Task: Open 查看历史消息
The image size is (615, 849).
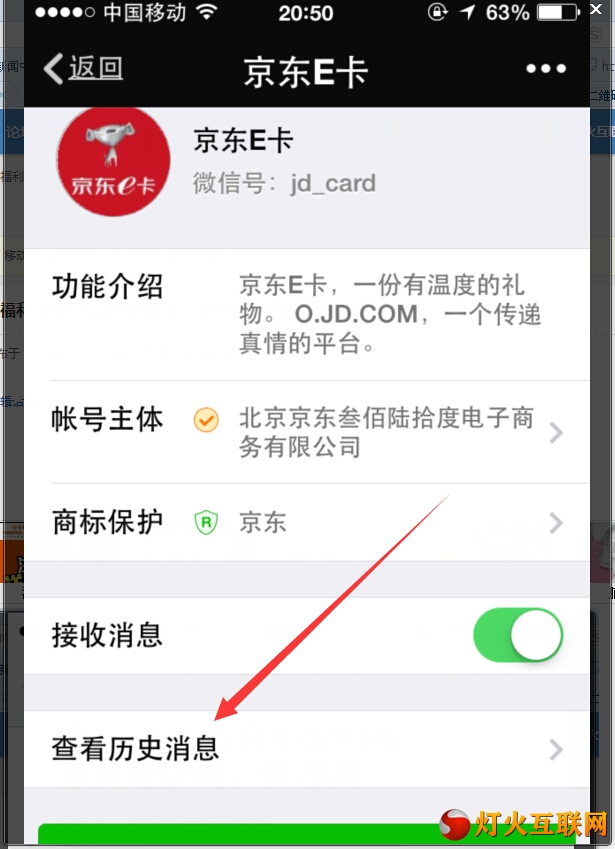Action: pos(307,749)
